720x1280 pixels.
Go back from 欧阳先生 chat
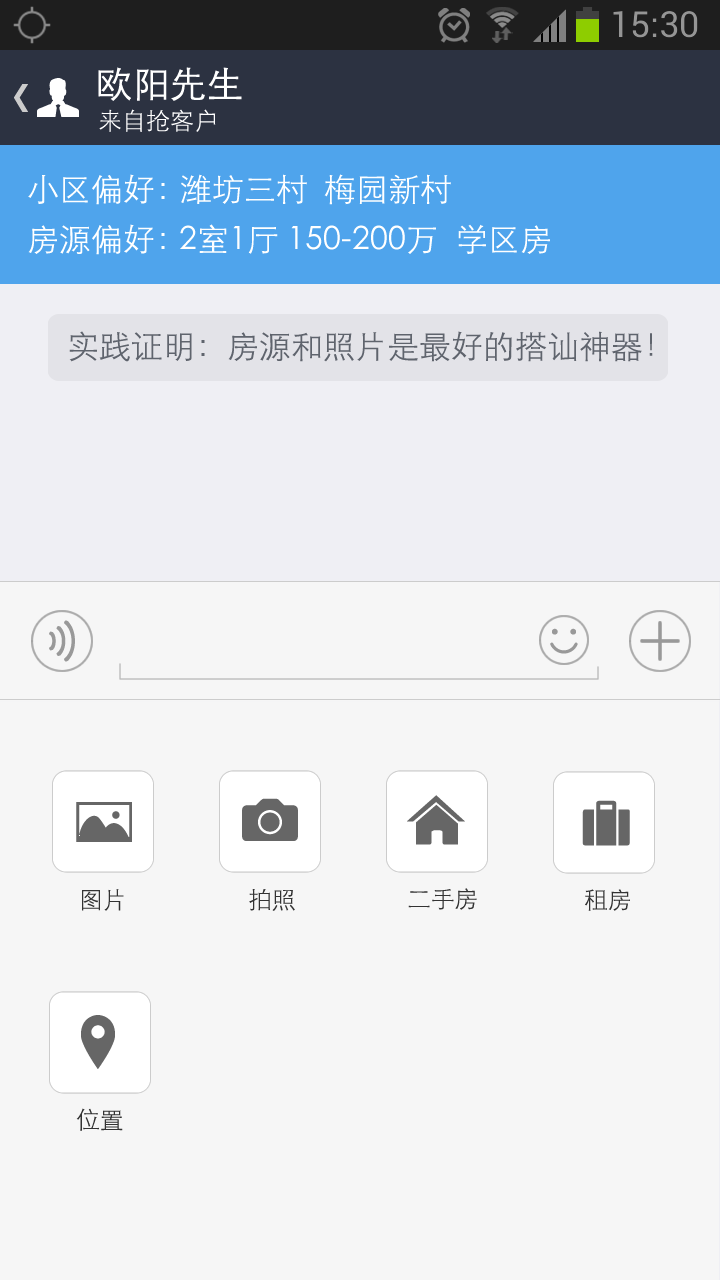point(22,98)
